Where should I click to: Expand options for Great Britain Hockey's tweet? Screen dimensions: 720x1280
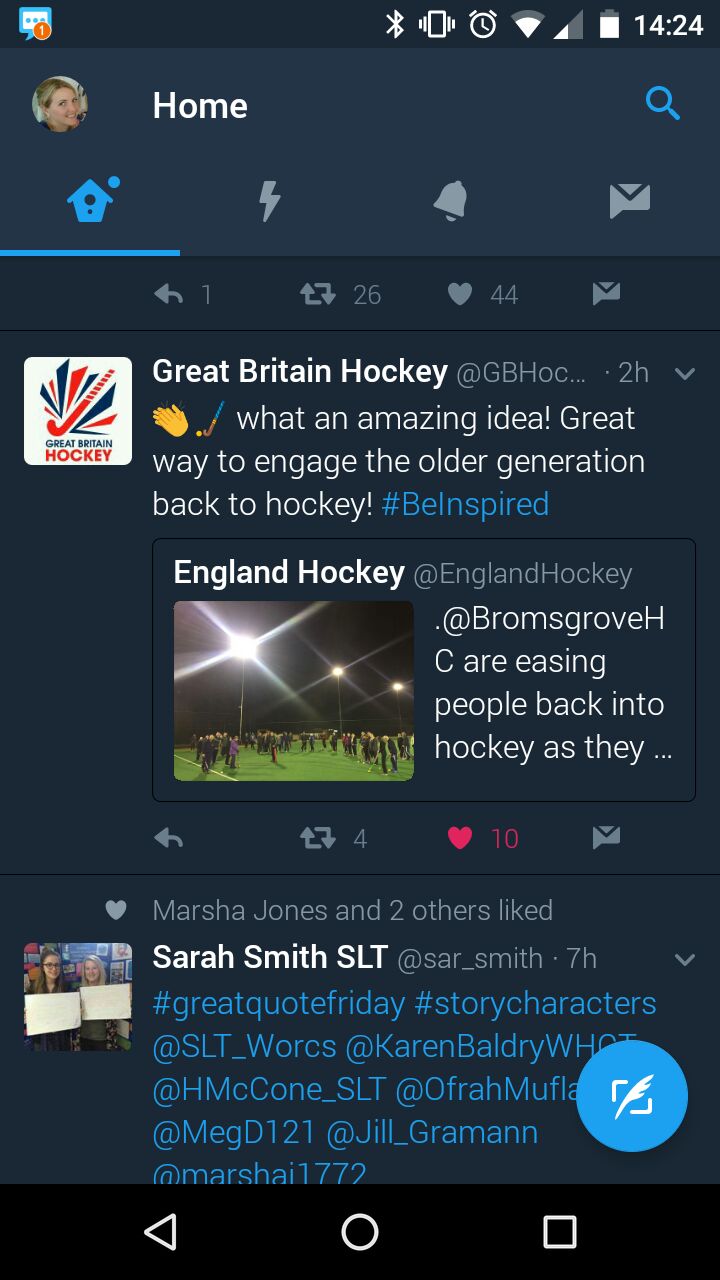pyautogui.click(x=685, y=374)
